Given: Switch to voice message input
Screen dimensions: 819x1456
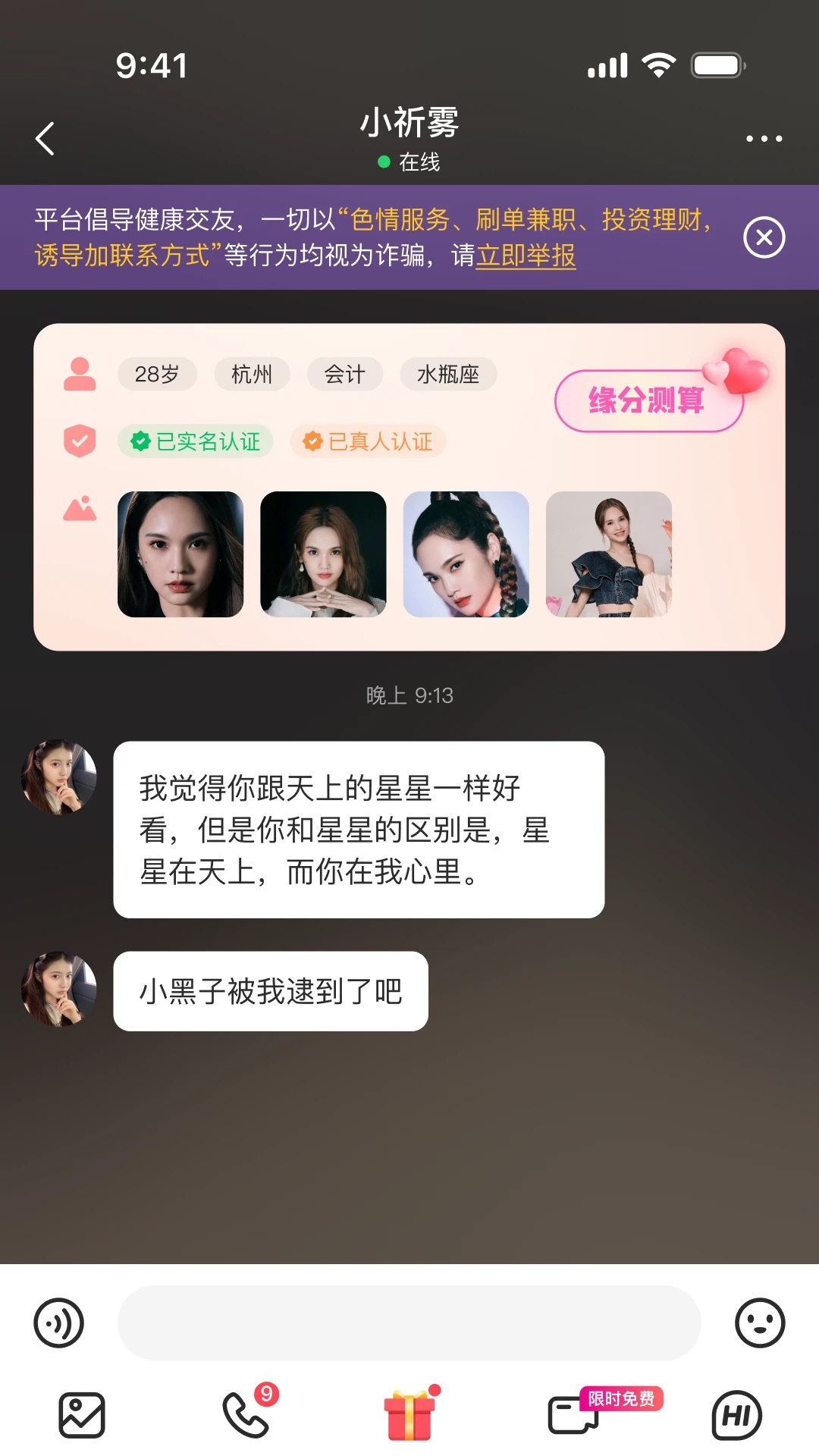Looking at the screenshot, I should pos(58,1323).
